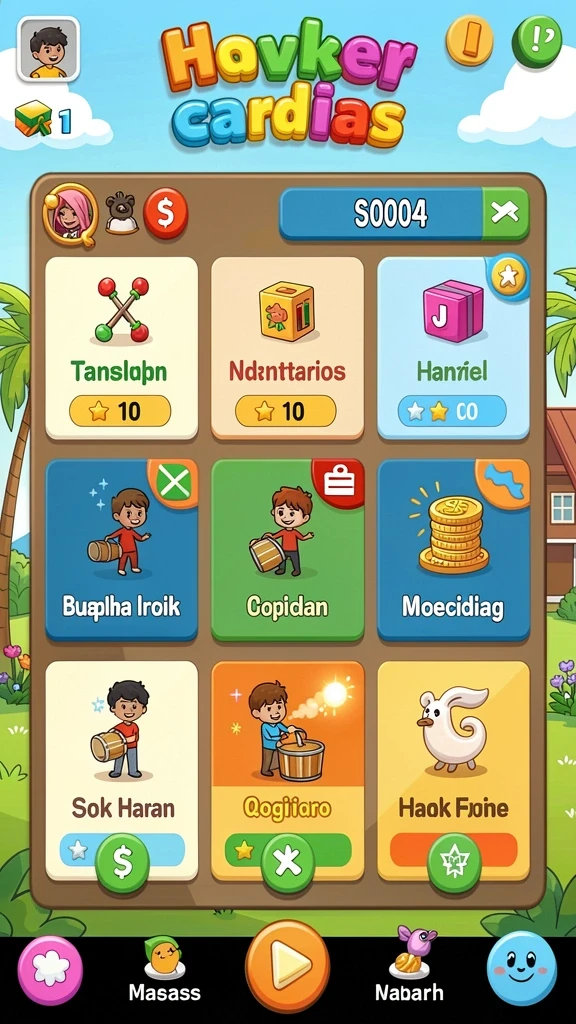This screenshot has width=576, height=1024.
Task: Open the Ndnttarios card
Action: pyautogui.click(x=287, y=347)
